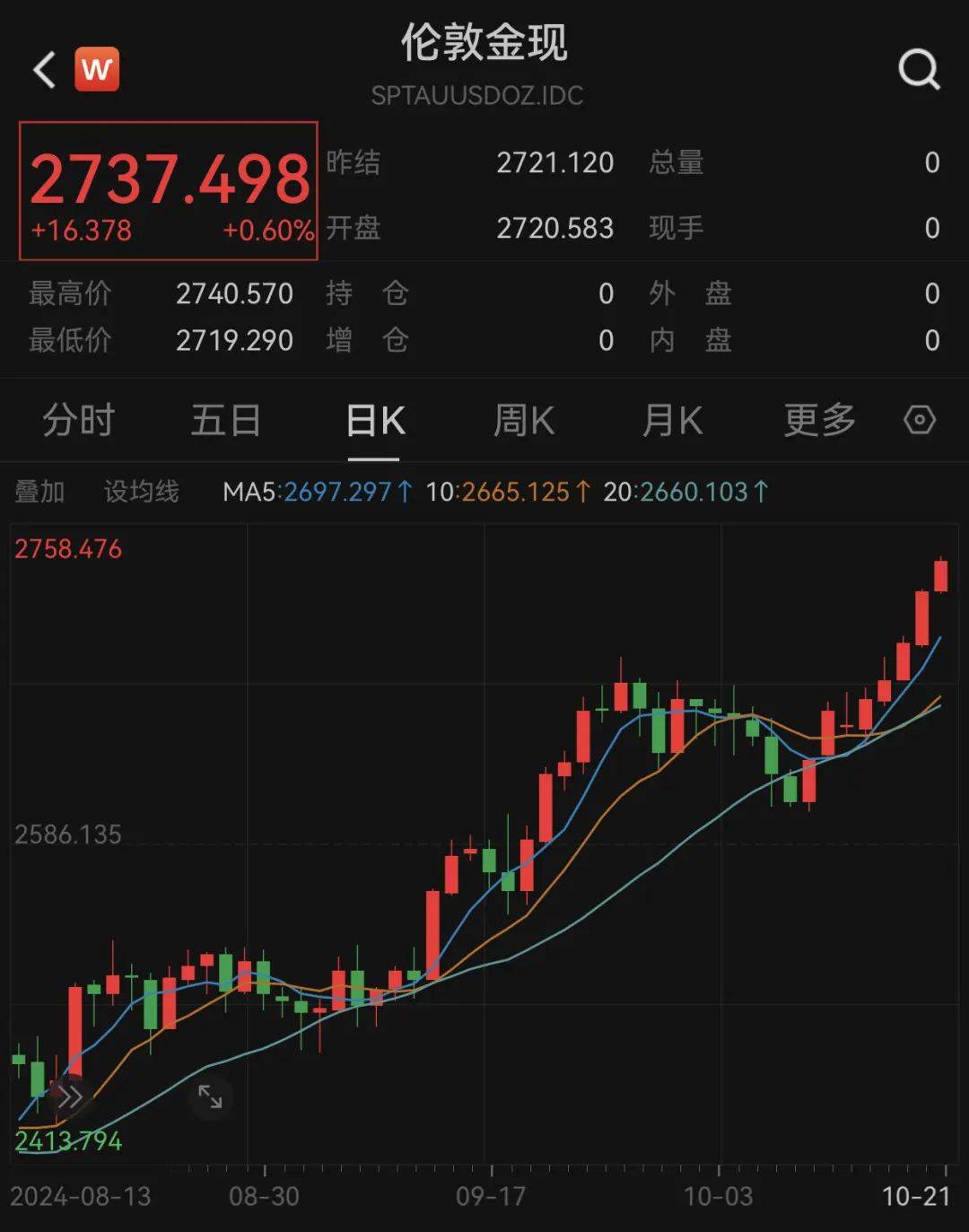Switch to the 五日 chart tab

pos(226,420)
